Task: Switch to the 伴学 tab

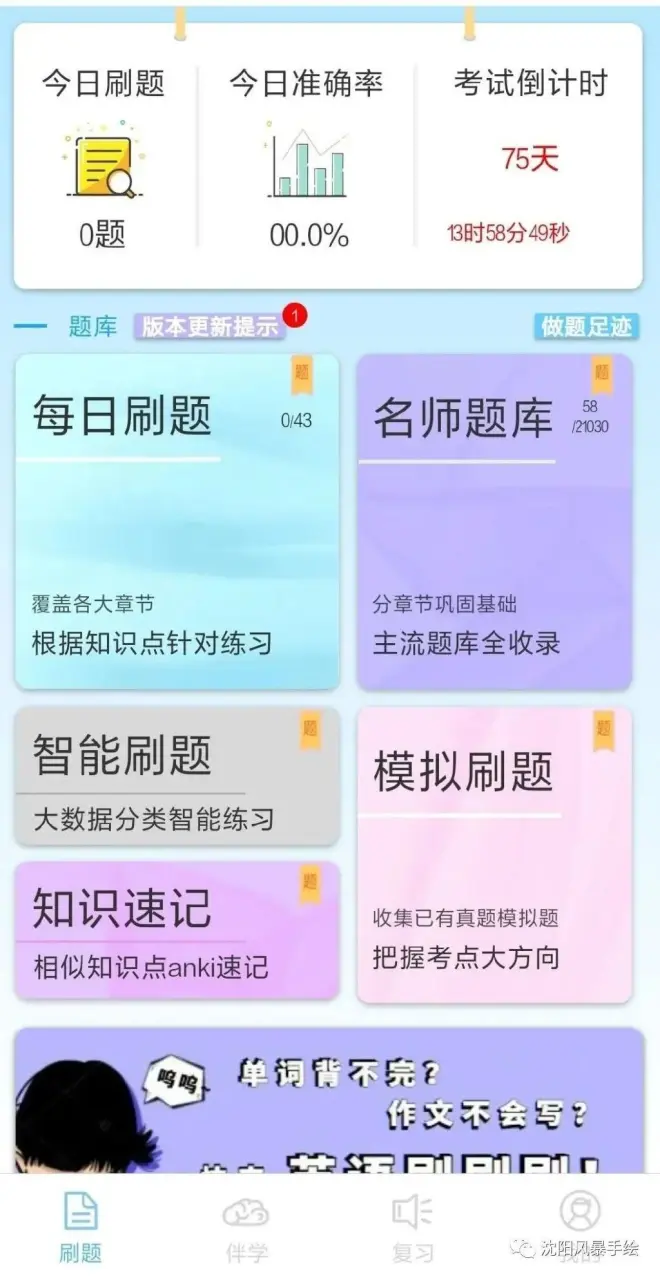Action: click(x=246, y=1225)
